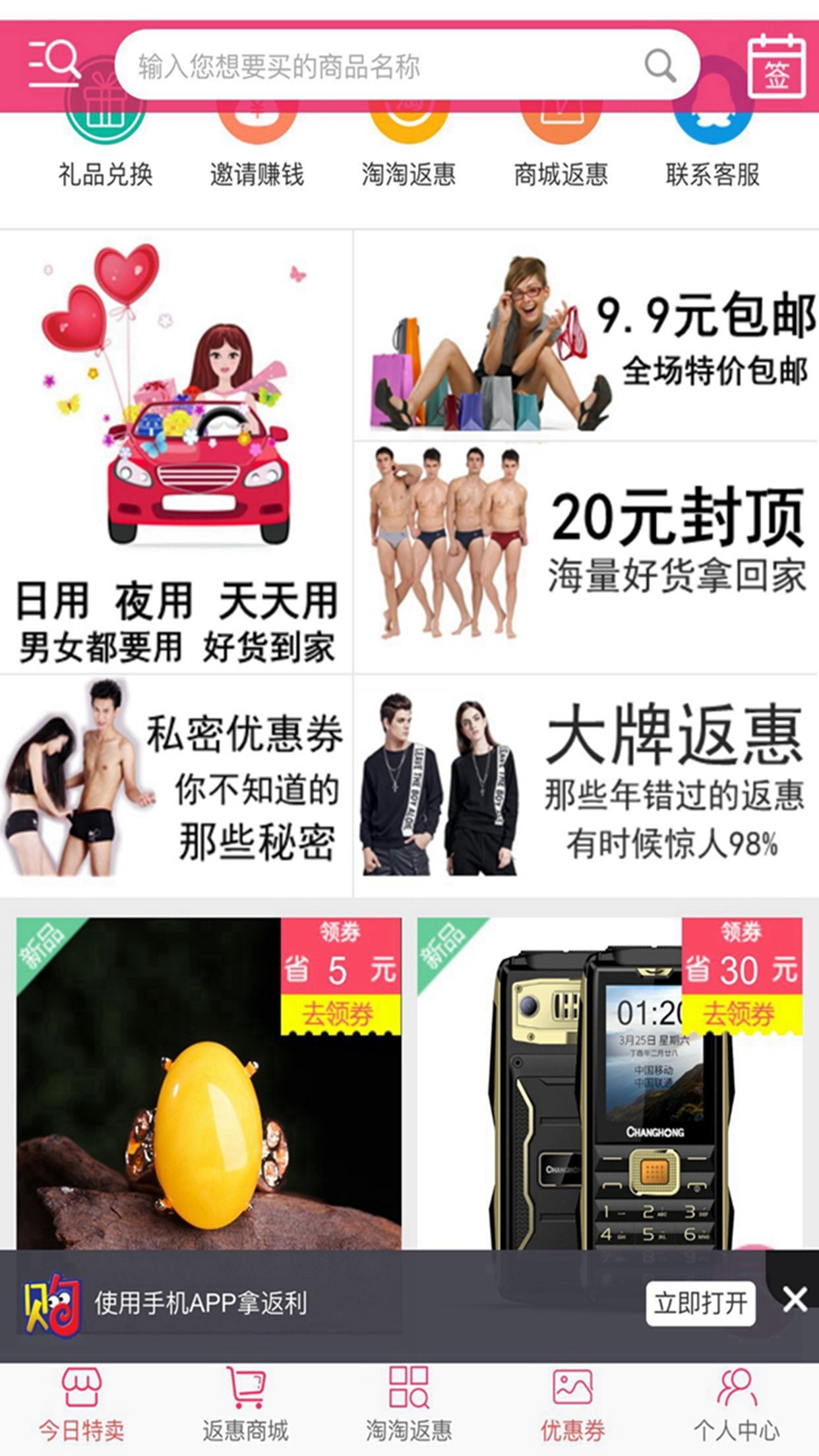Open the daily sign-in calendar

click(x=776, y=66)
